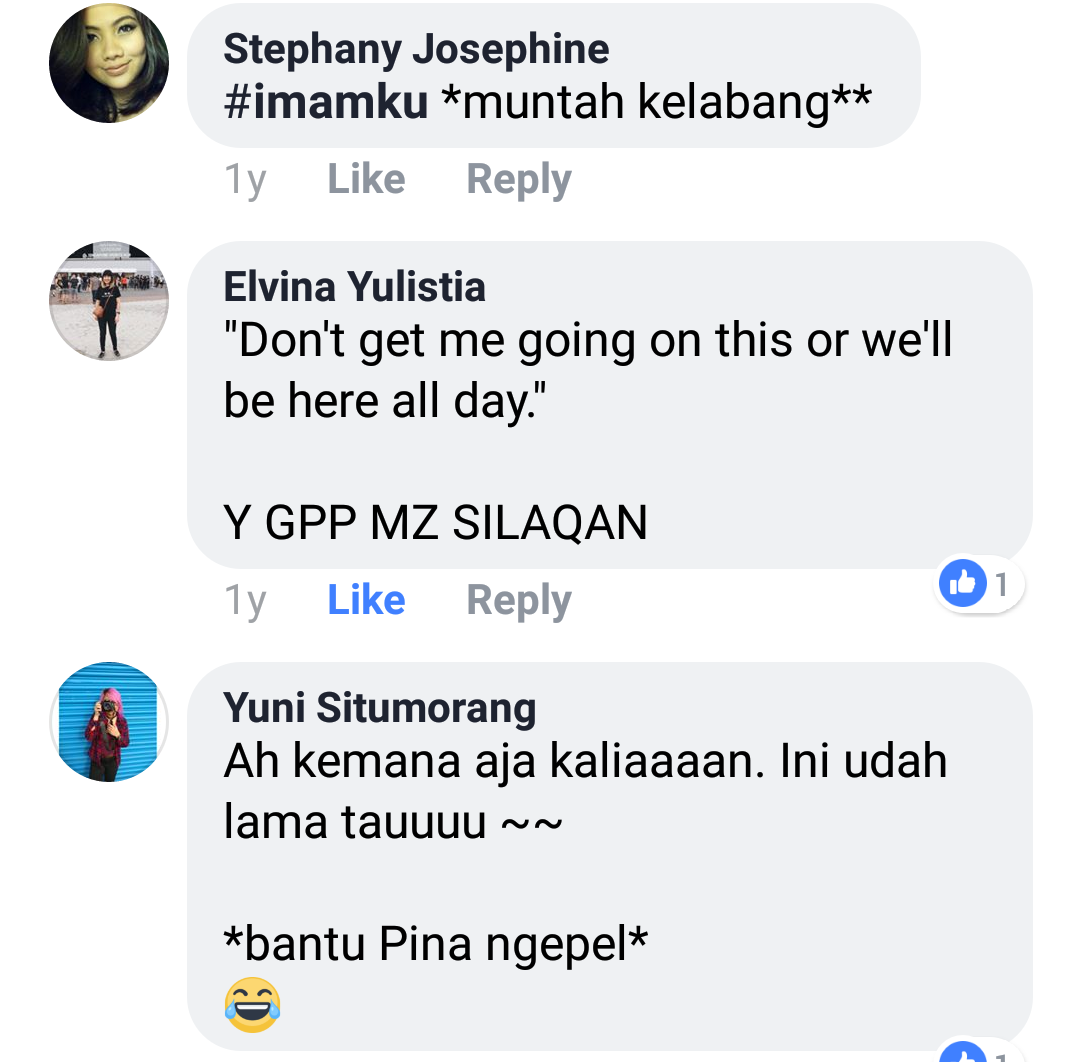The height and width of the screenshot is (1062, 1080).
Task: View reactions on Elvina Yulistia's comment
Action: (981, 584)
